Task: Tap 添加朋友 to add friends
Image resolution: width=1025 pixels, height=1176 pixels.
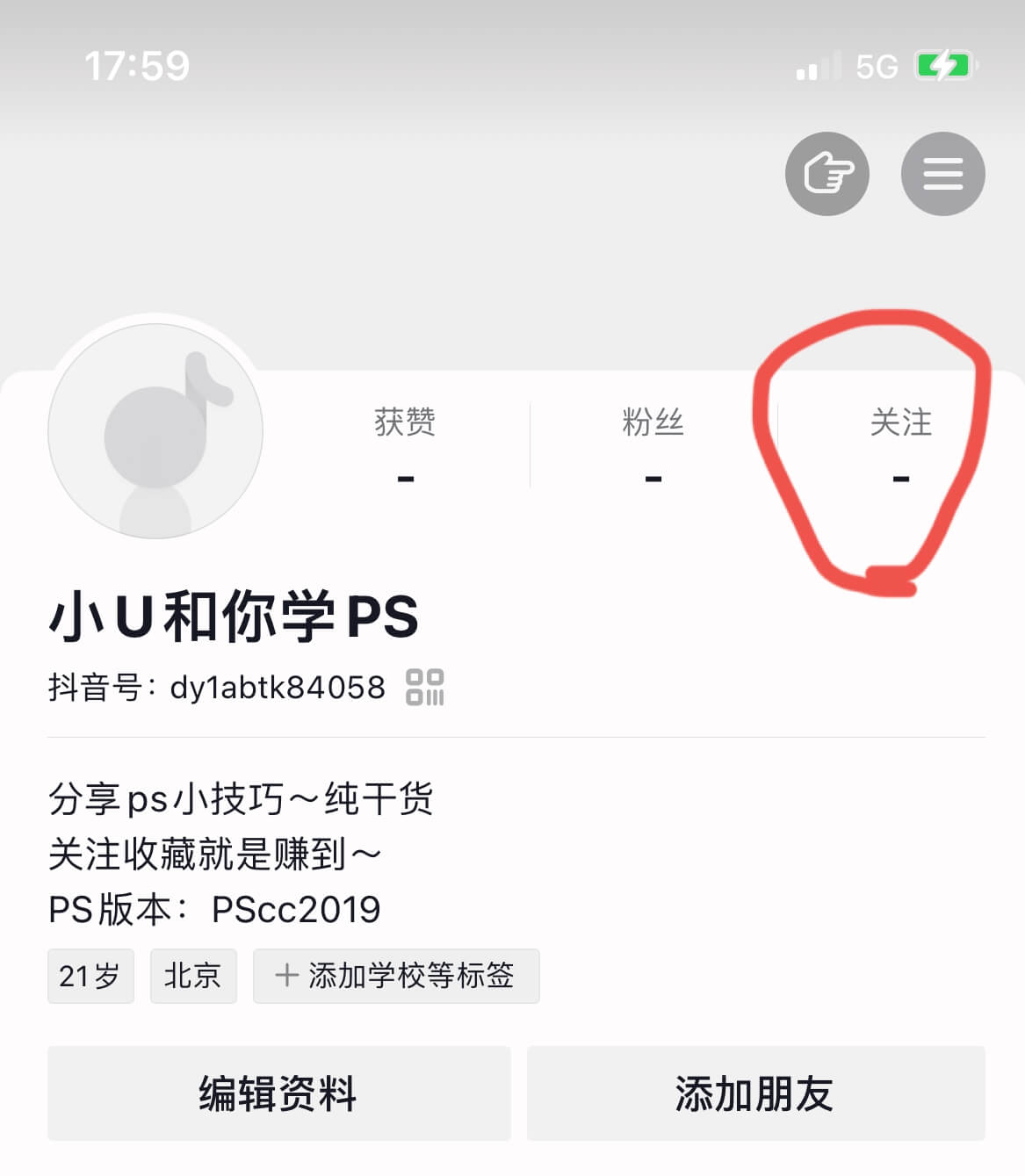Action: pyautogui.click(x=755, y=1093)
